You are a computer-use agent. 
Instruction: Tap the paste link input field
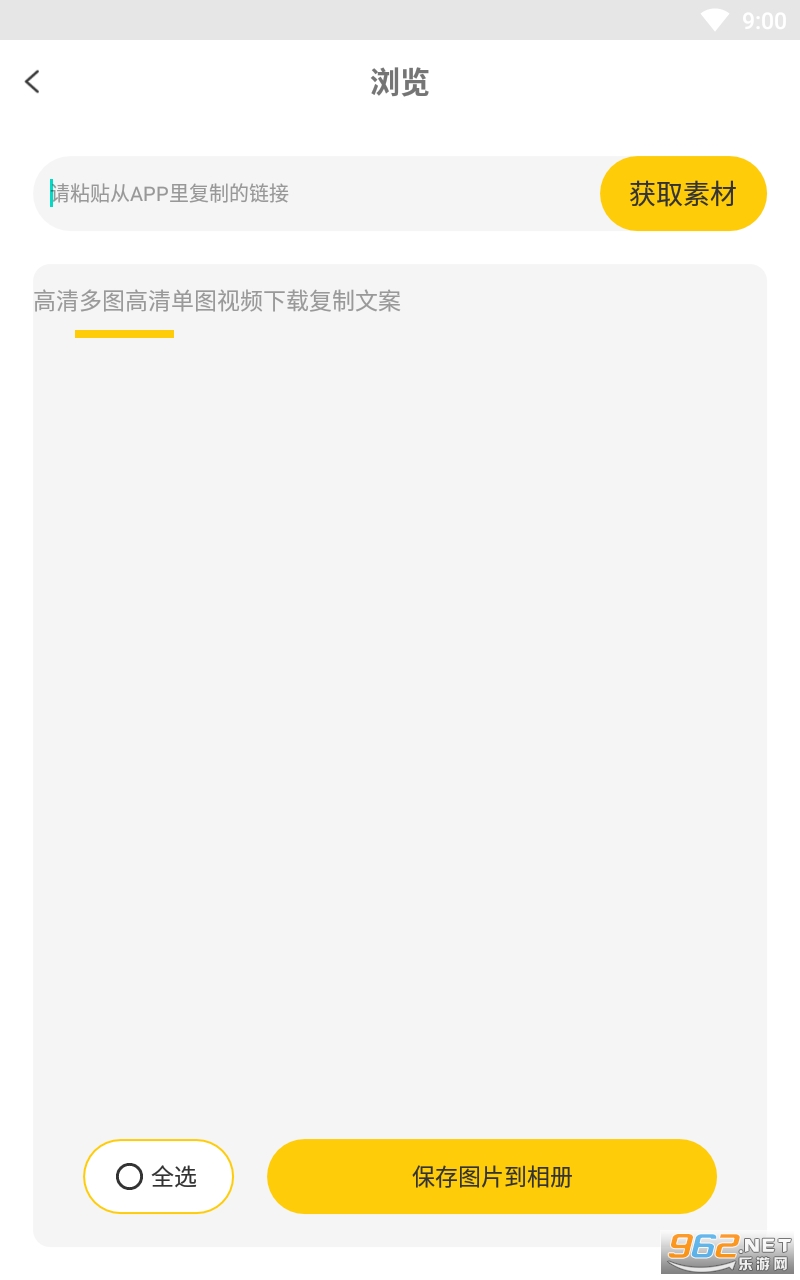320,193
